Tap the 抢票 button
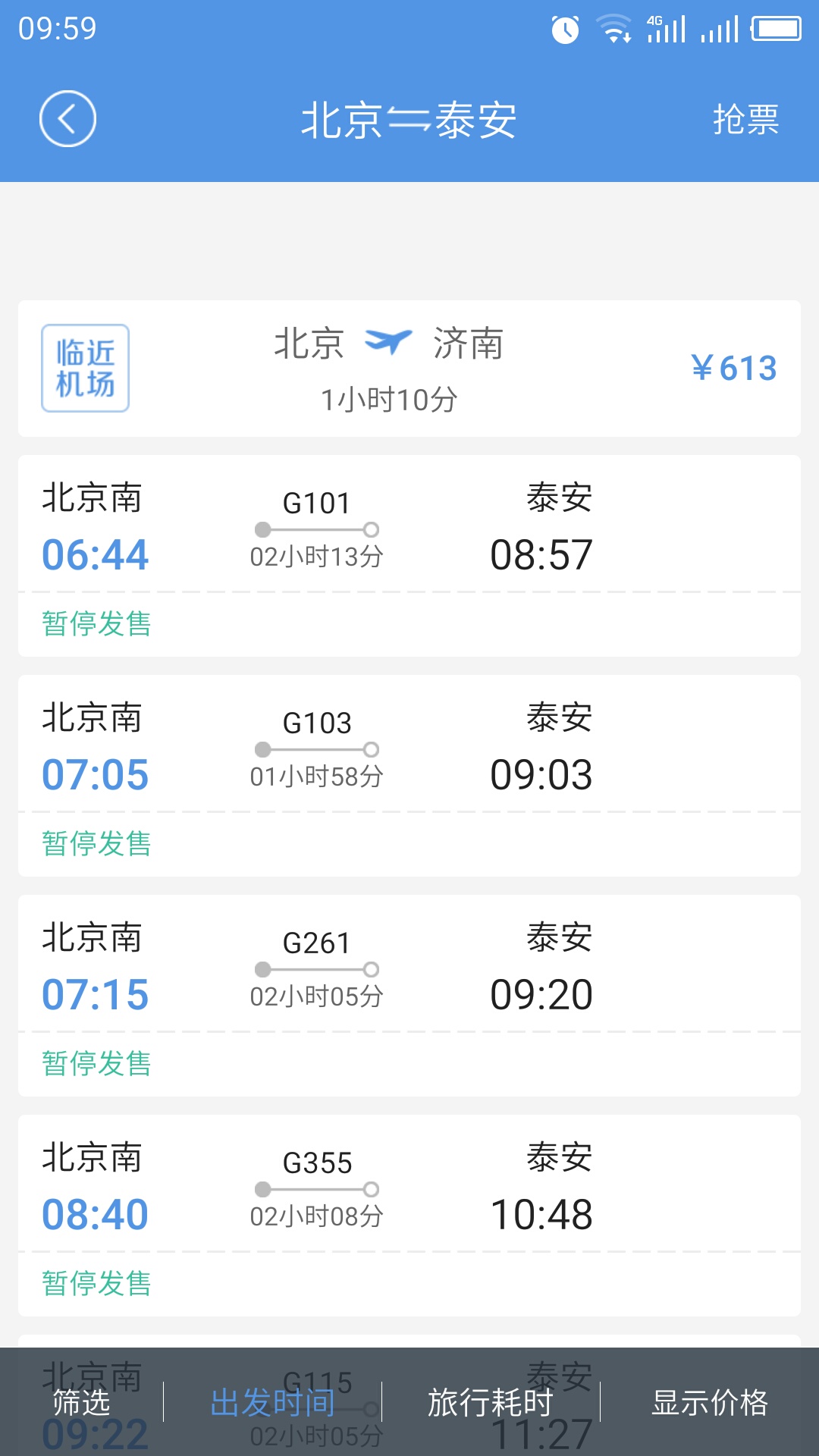819x1456 pixels. click(x=745, y=120)
